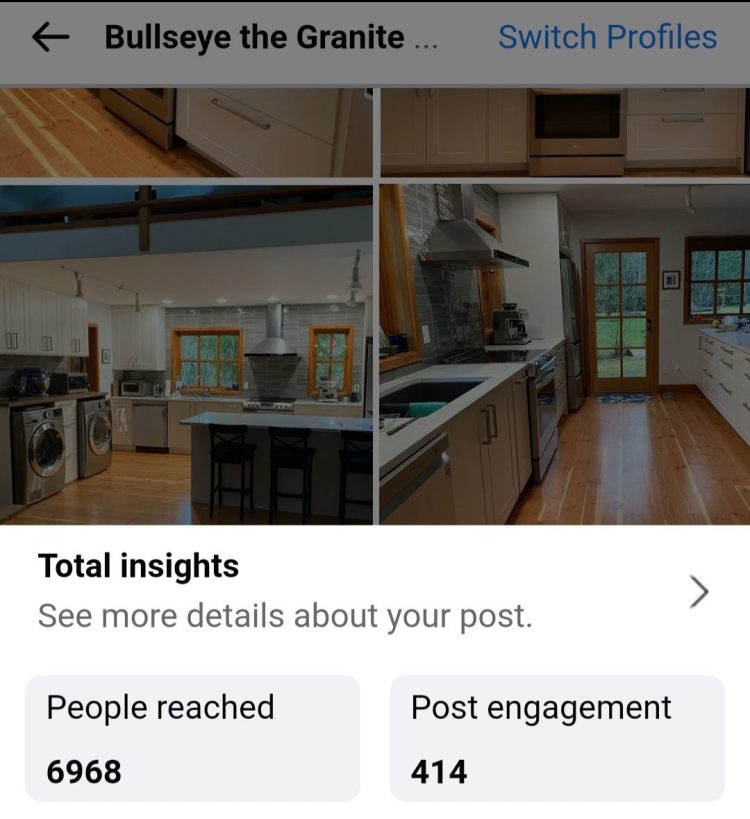The height and width of the screenshot is (819, 750).
Task: Tap the Switch Profiles link
Action: 607,38
